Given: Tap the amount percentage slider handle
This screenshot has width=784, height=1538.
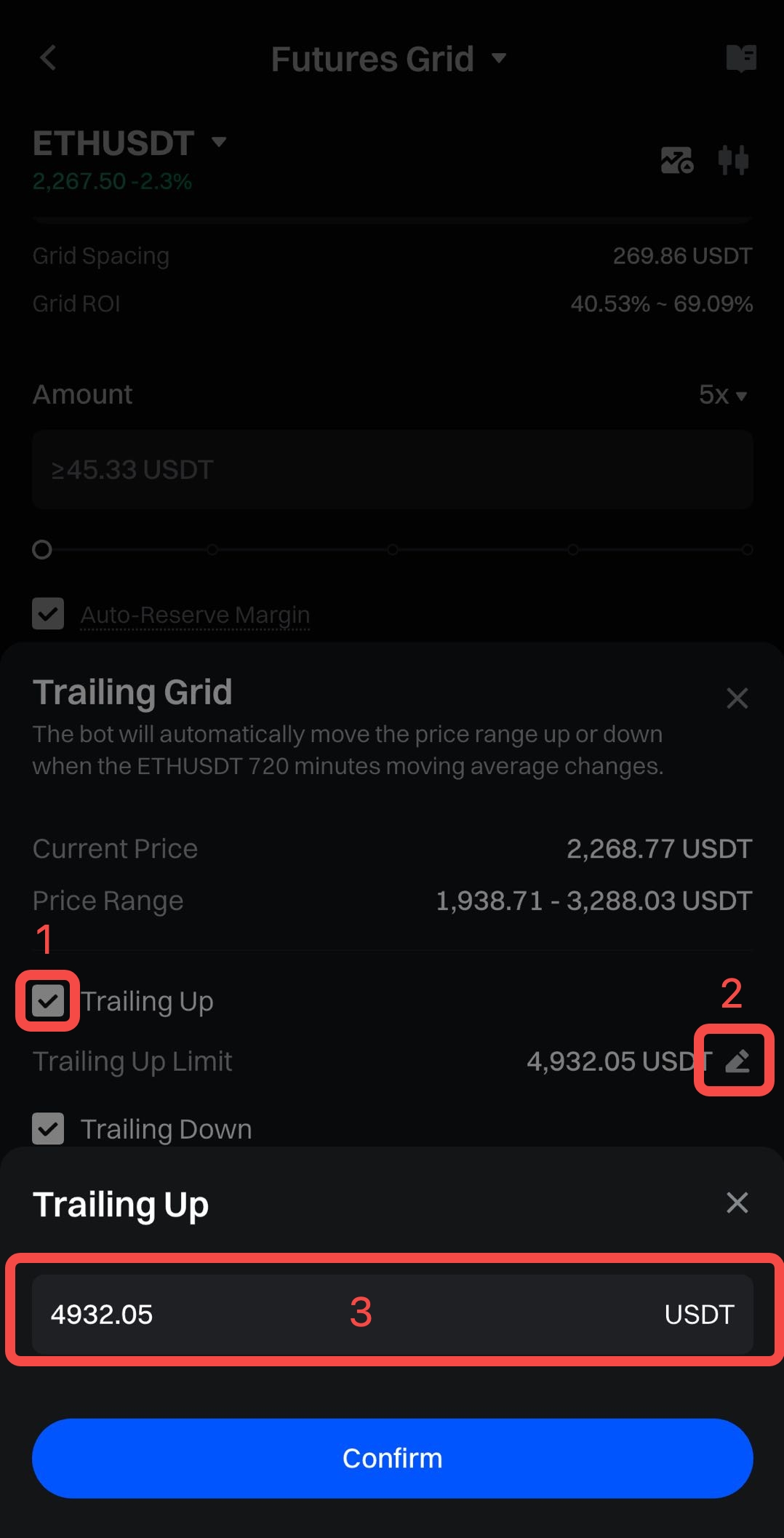Looking at the screenshot, I should click(x=42, y=549).
